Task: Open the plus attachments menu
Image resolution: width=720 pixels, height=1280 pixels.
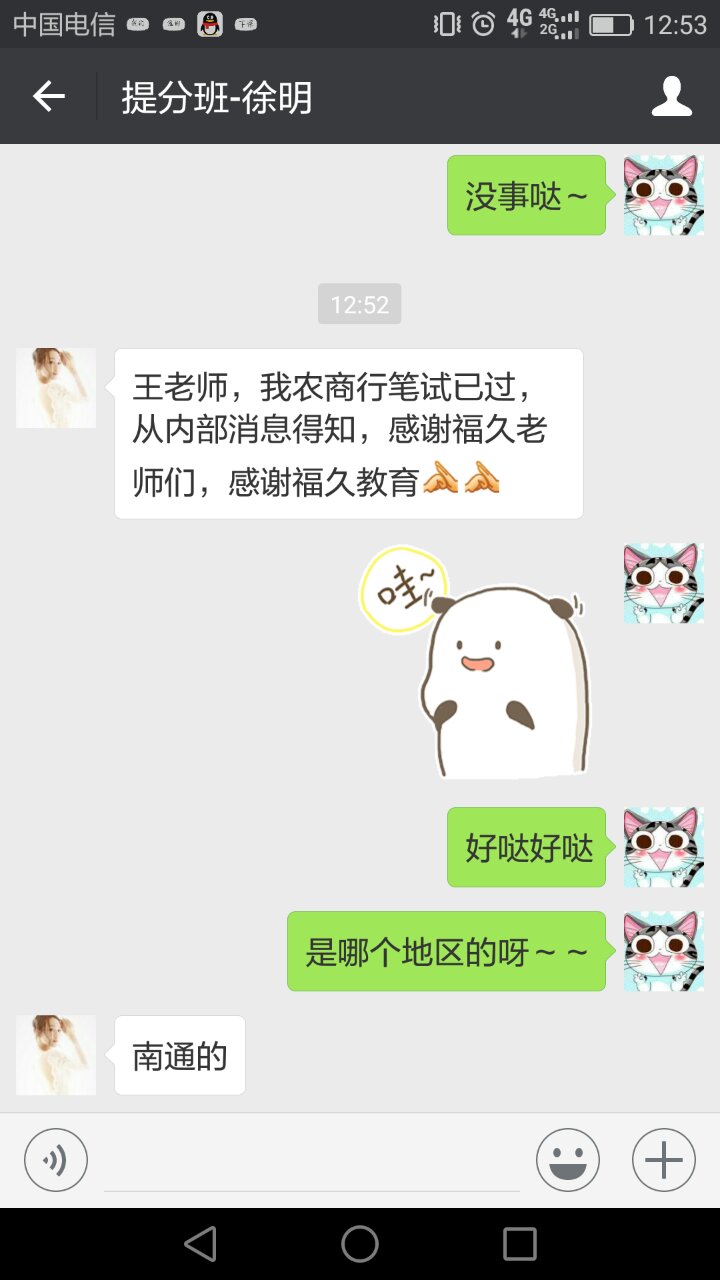Action: tap(663, 1160)
